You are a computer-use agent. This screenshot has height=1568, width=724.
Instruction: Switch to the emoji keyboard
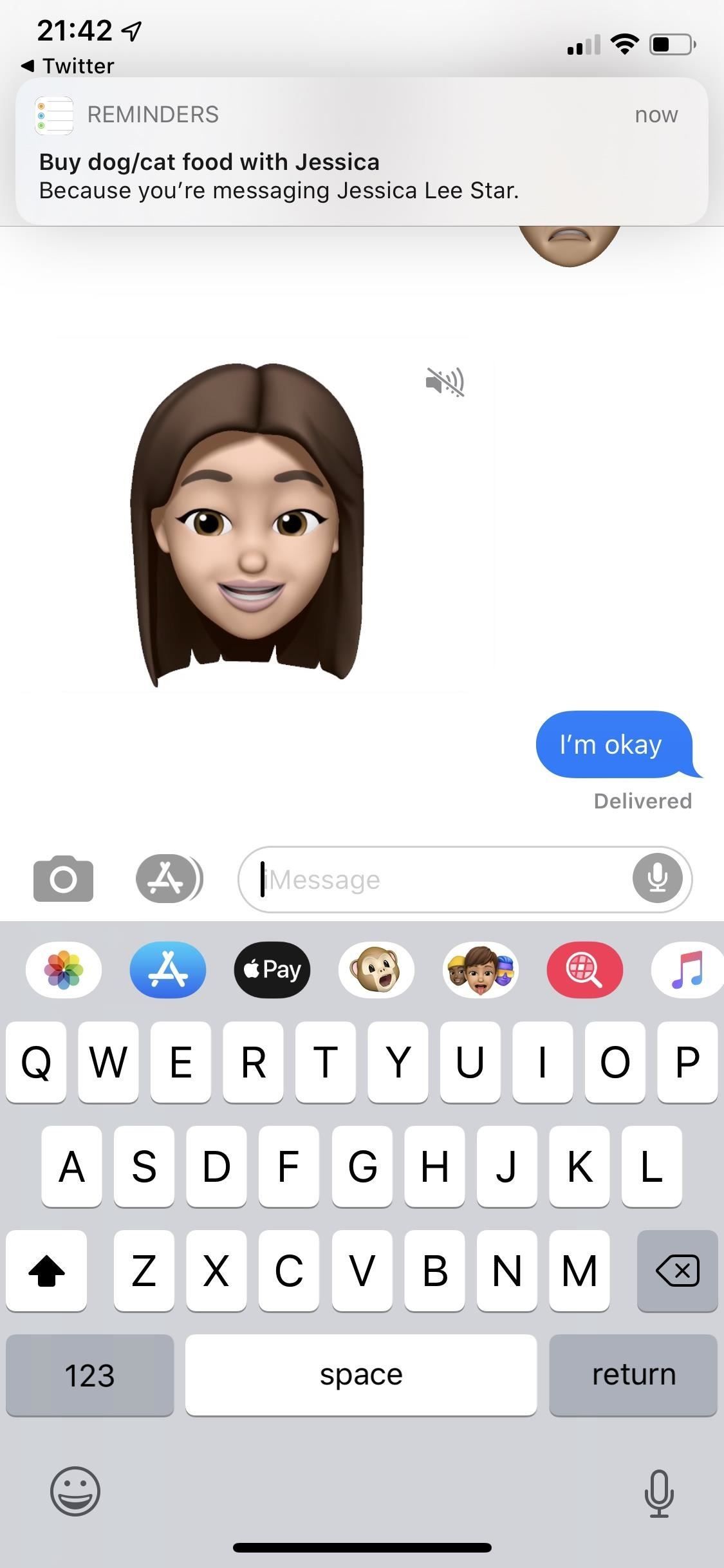coord(75,1491)
